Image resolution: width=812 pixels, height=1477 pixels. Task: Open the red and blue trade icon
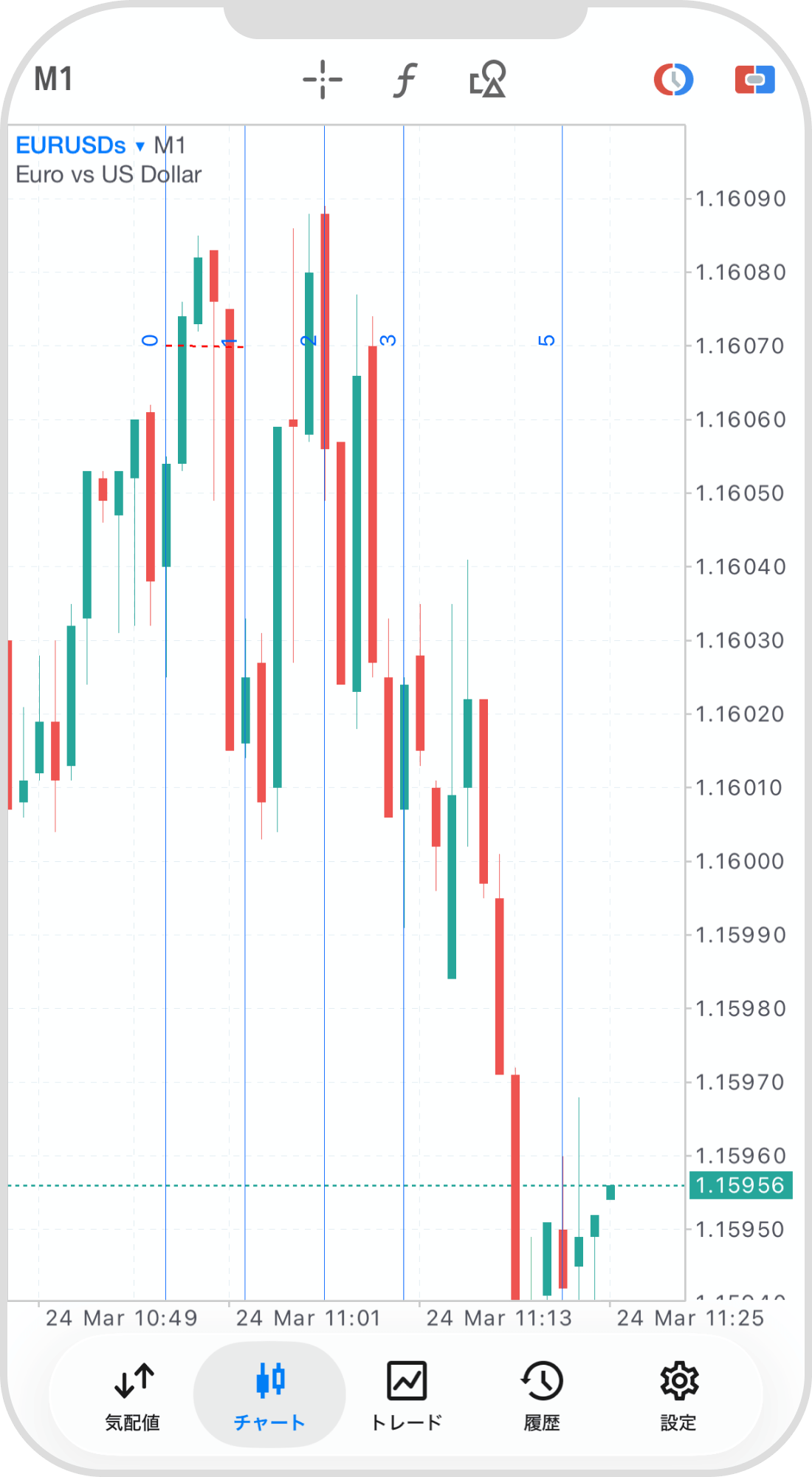point(754,80)
